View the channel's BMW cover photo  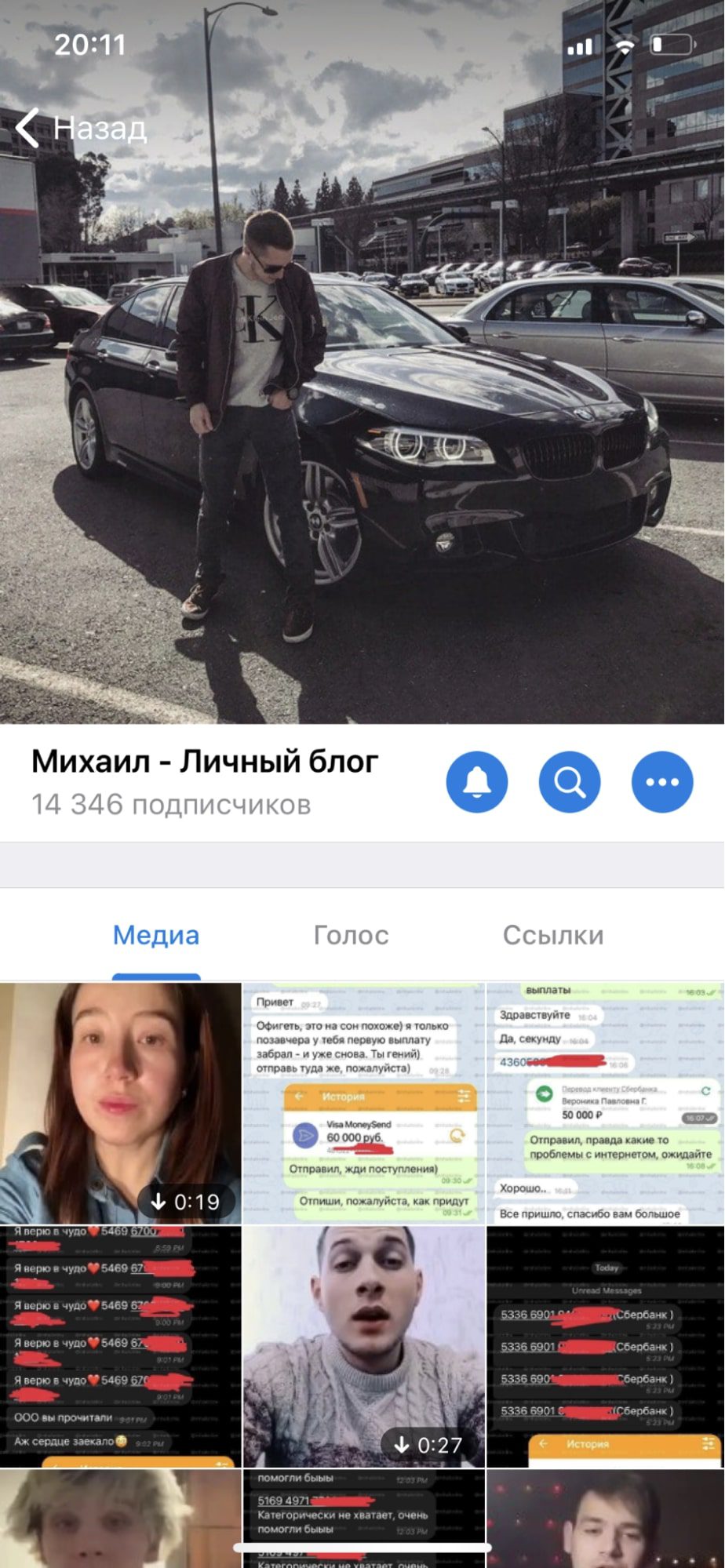click(362, 392)
